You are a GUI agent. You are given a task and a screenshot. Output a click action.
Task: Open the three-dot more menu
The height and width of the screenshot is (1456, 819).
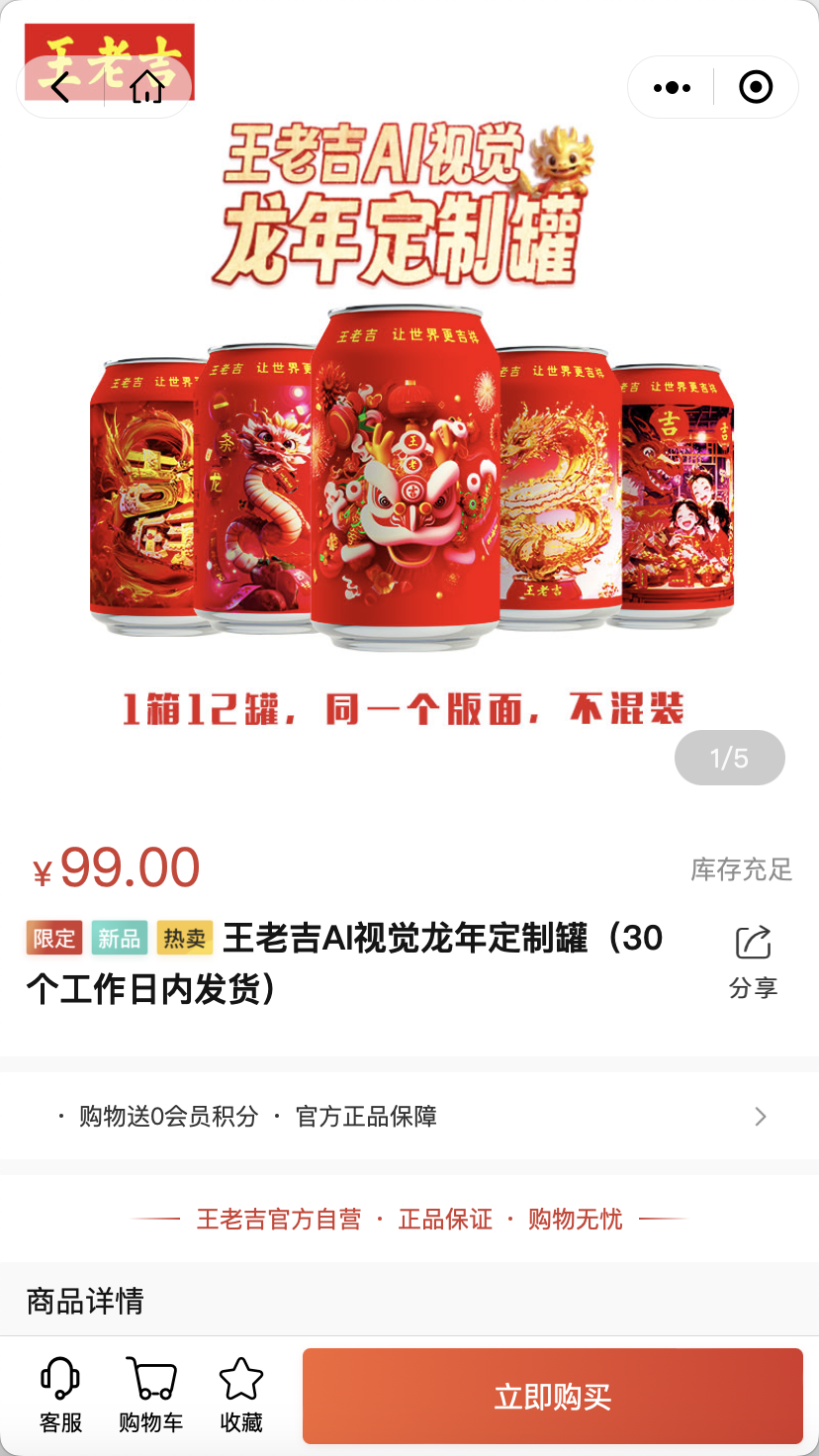(672, 88)
